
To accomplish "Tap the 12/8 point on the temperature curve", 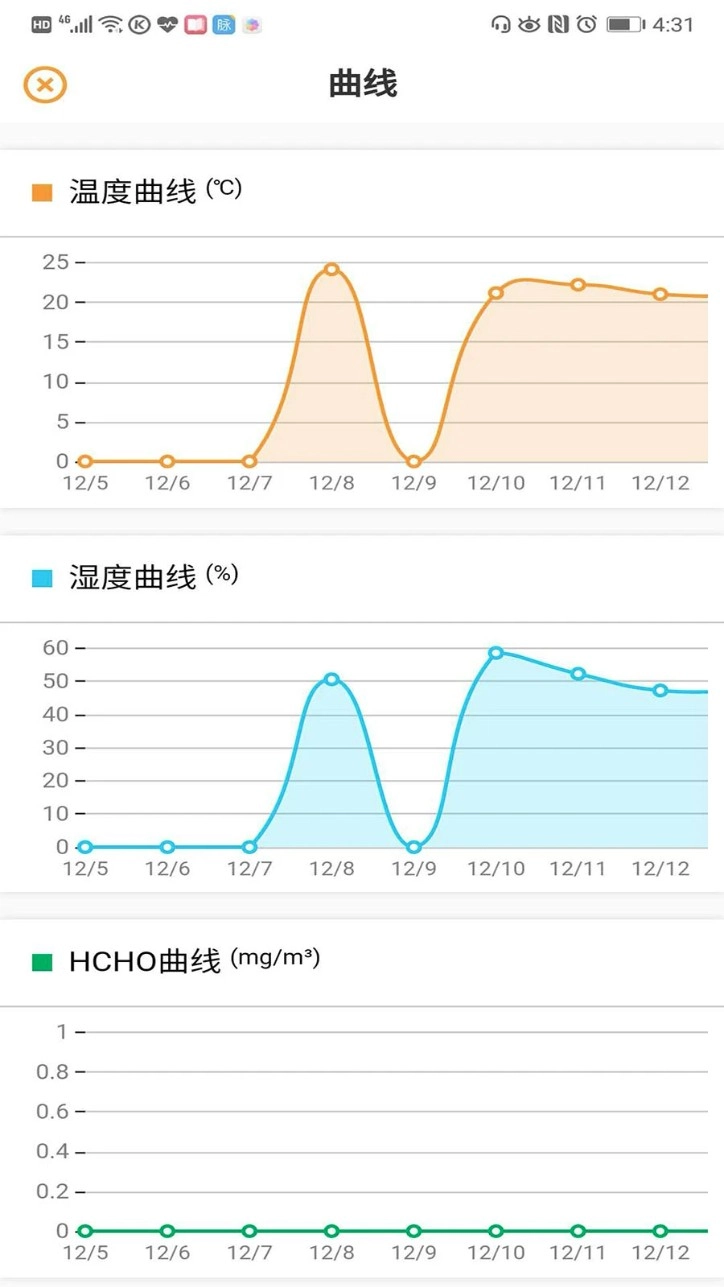I will (x=332, y=269).
